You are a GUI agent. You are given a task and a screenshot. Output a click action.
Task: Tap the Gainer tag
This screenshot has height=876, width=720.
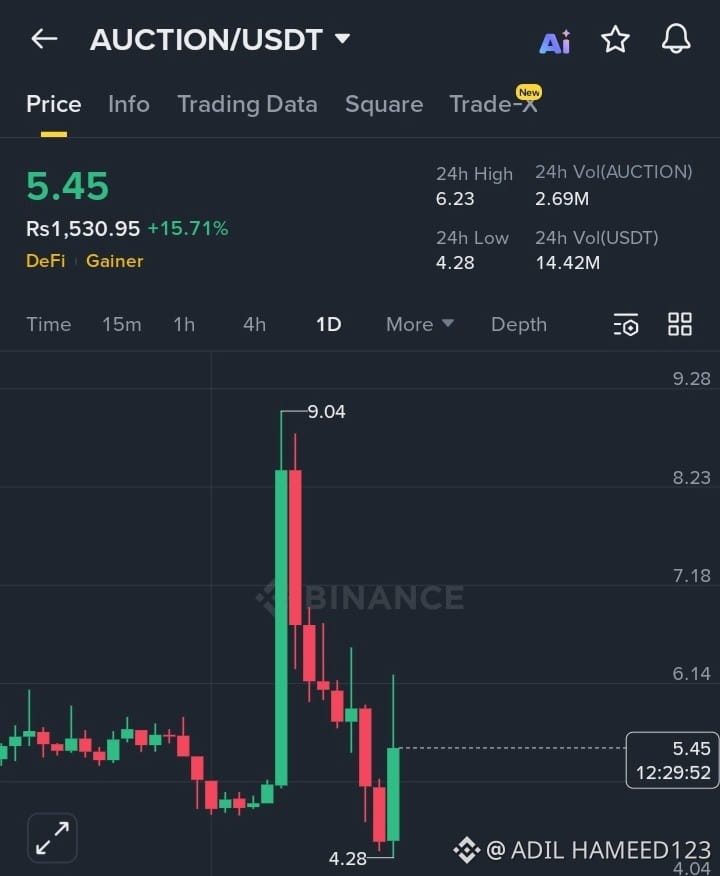coord(114,261)
